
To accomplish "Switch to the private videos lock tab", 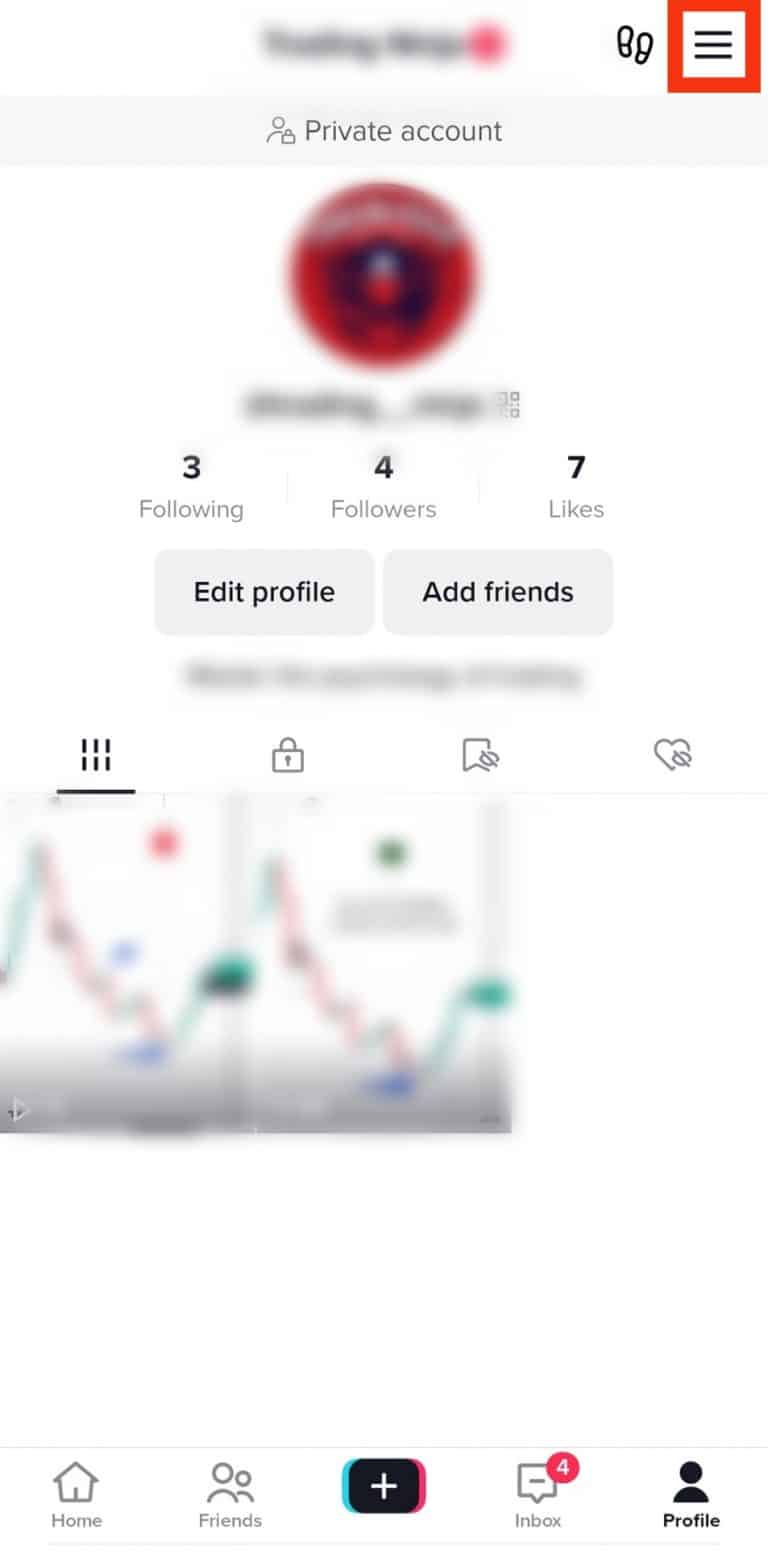I will [287, 755].
